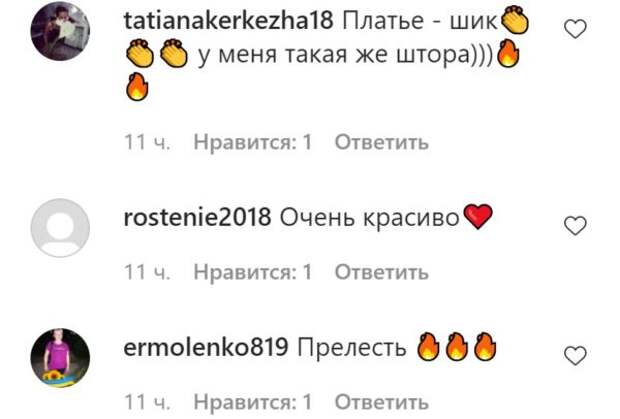620x419 pixels.
Task: Tap Ответить under rostenie2018's comment
Action: [x=381, y=271]
